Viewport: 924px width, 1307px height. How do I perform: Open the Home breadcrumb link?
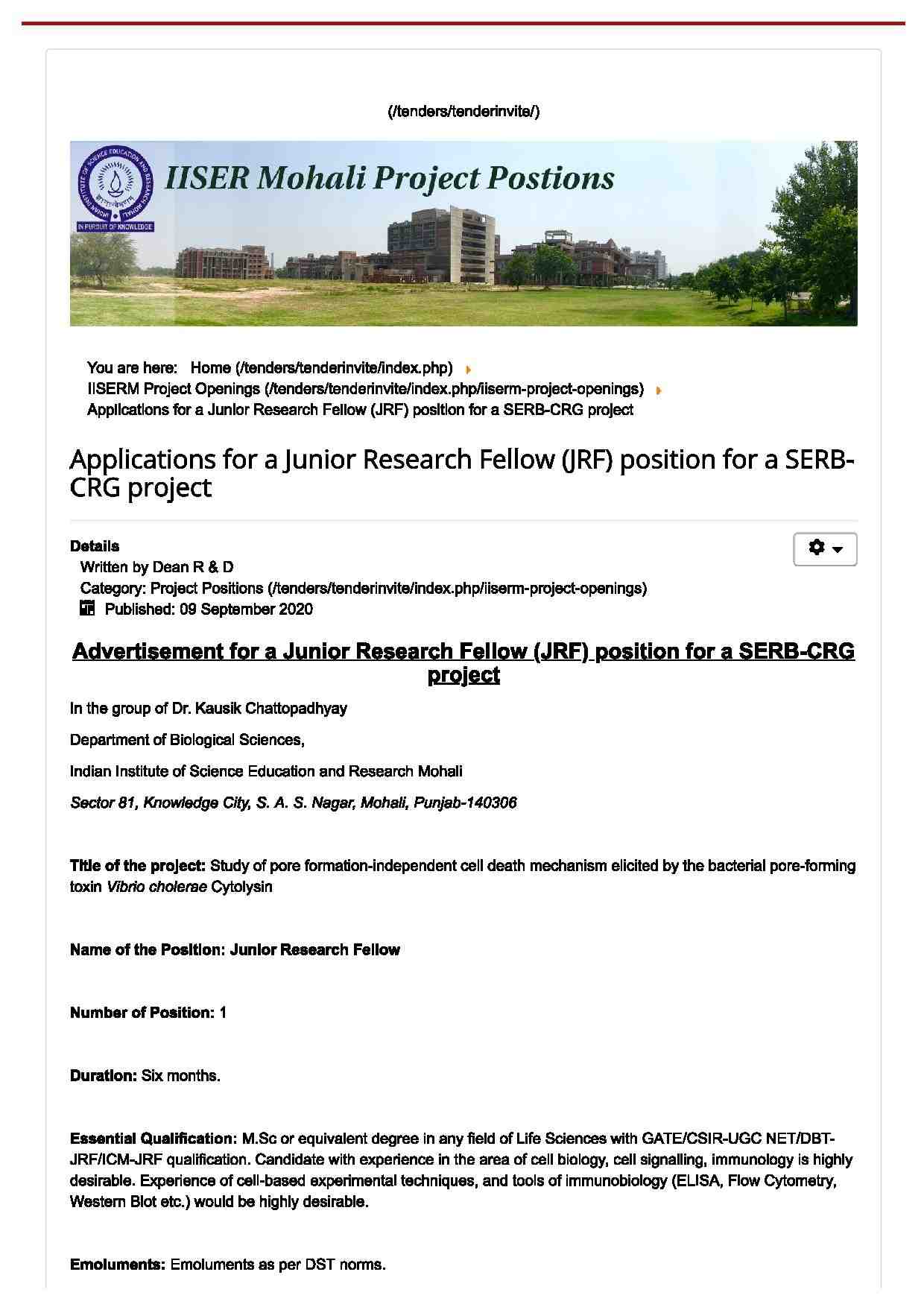321,367
